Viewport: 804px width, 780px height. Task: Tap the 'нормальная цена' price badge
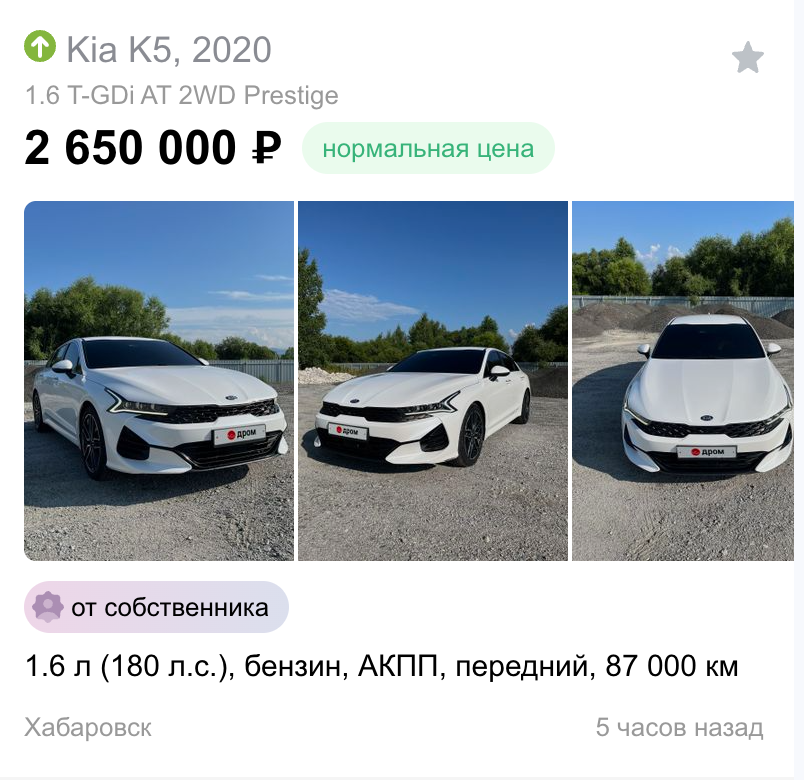coord(428,149)
